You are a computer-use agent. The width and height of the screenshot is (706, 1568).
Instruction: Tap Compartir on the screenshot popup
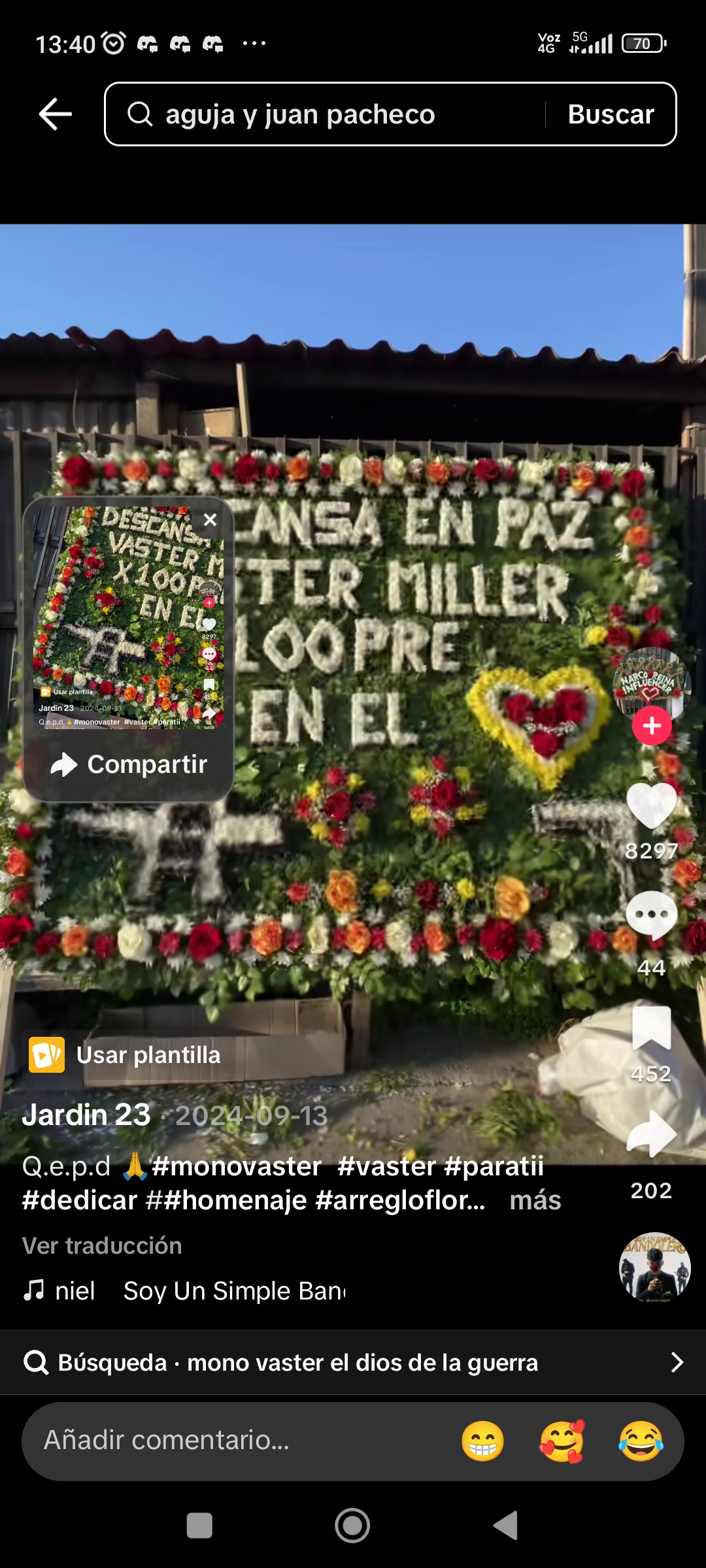(129, 764)
